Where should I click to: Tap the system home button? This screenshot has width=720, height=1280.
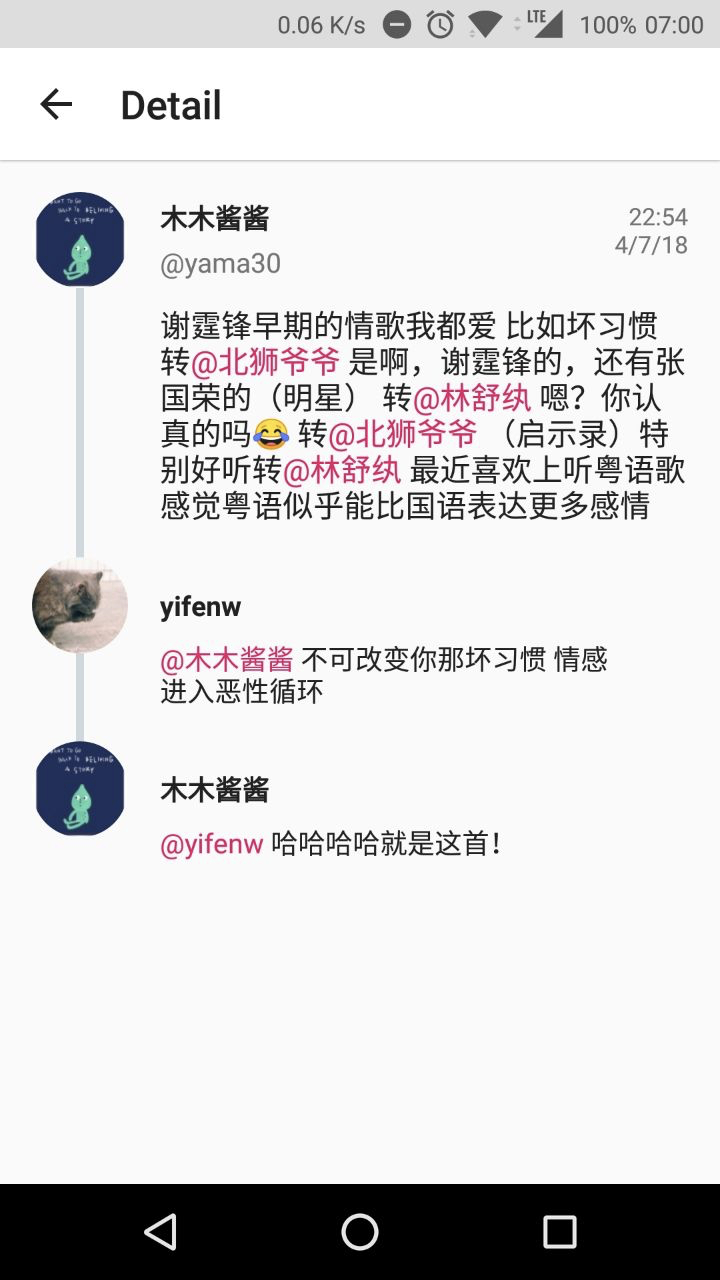click(360, 1232)
